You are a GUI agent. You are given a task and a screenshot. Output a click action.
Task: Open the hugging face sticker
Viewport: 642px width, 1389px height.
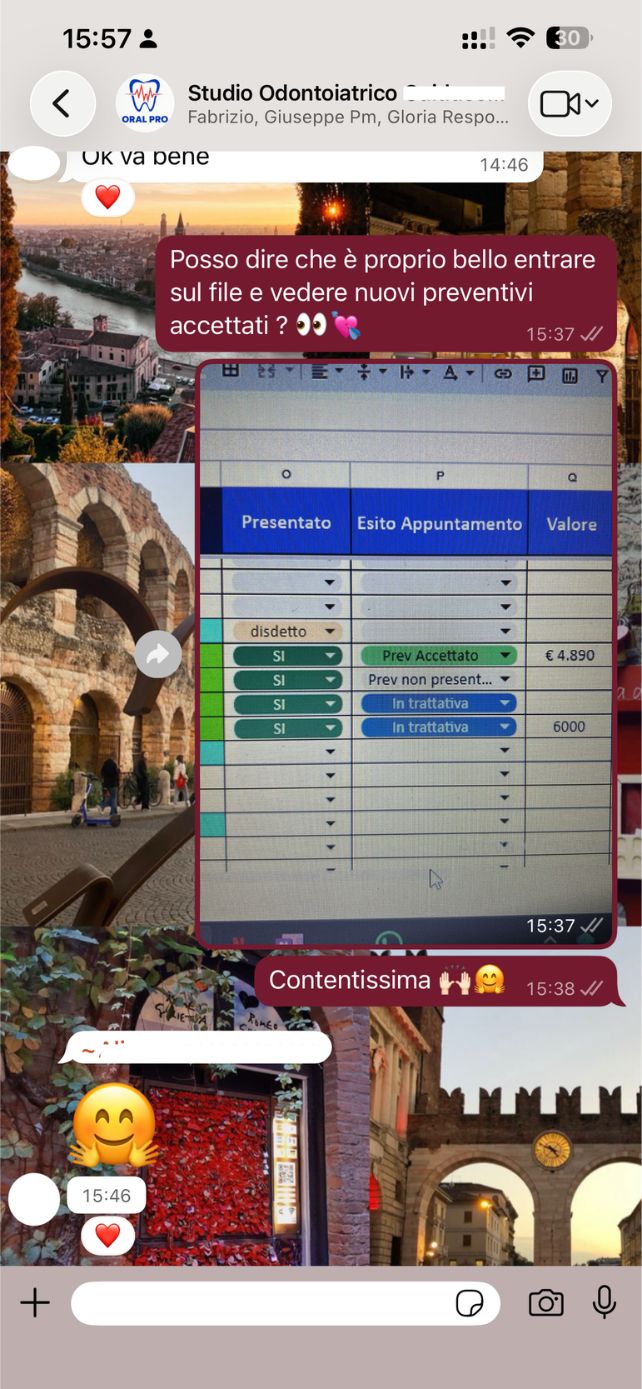113,1125
